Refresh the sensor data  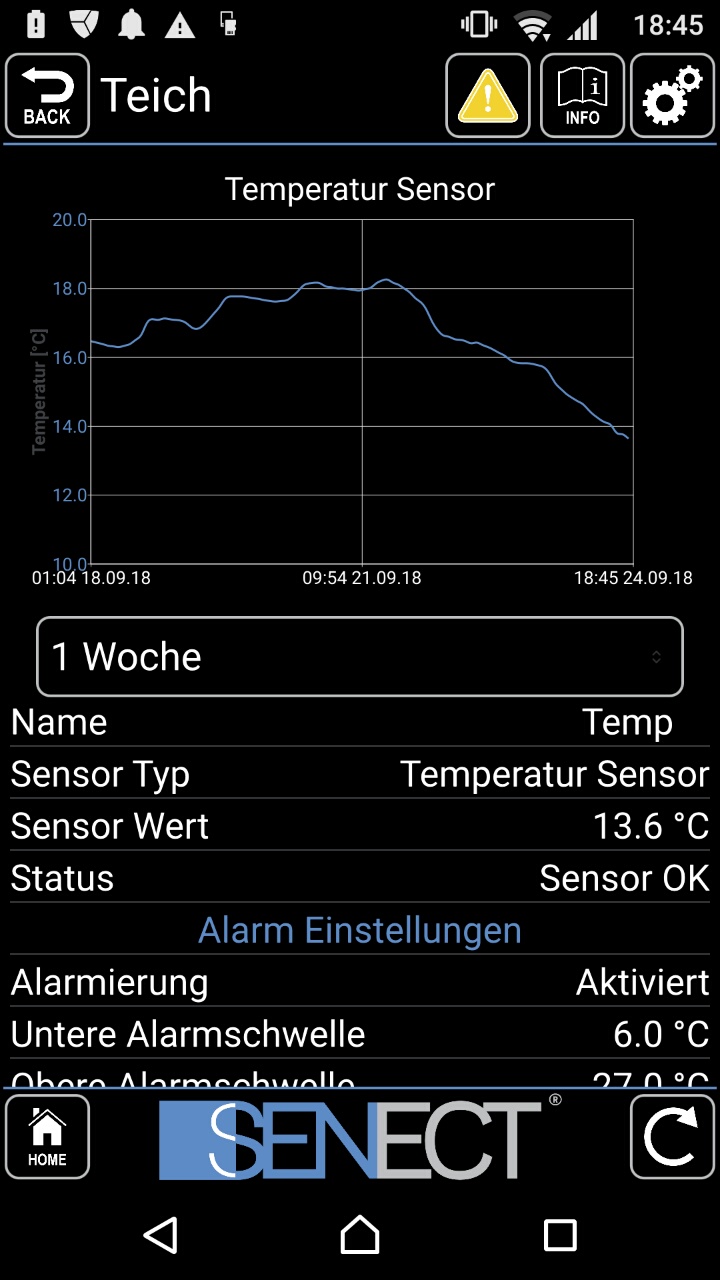coord(672,1137)
